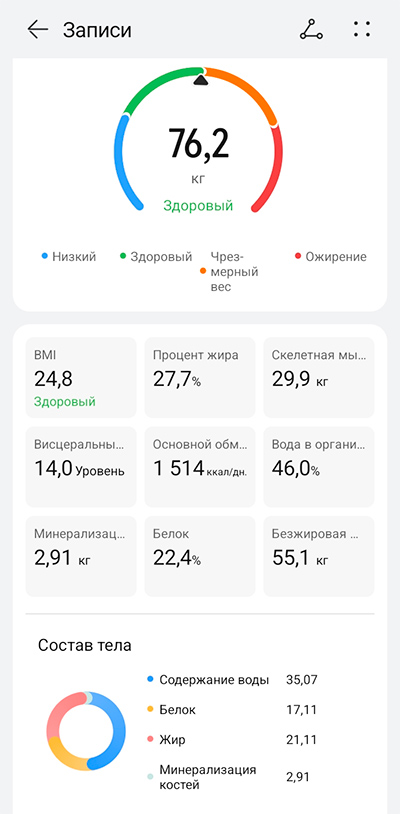
Task: Open the 55,1 кг fat-free mass card
Action: point(319,556)
